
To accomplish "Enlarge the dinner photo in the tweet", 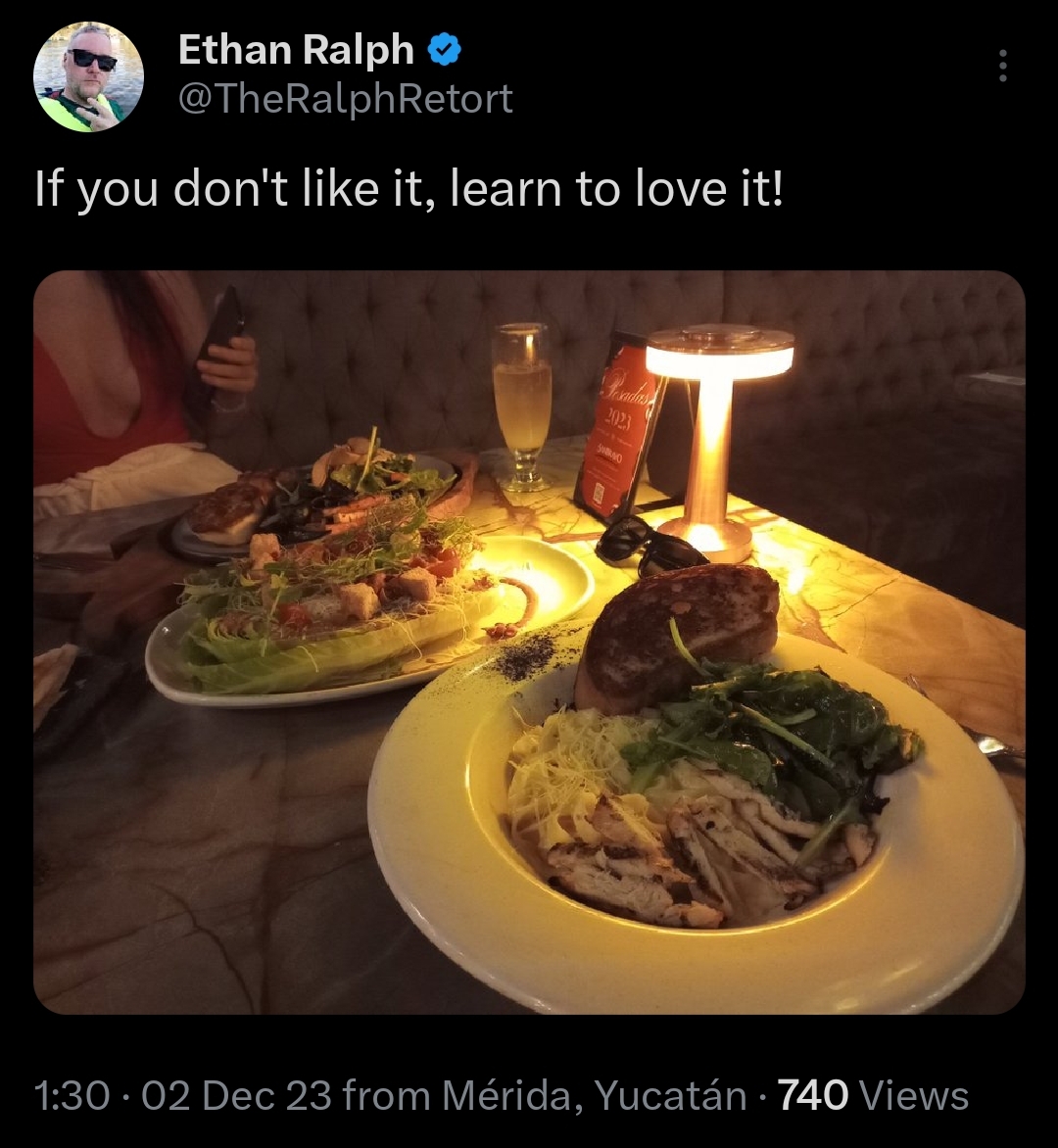I will 529,642.
